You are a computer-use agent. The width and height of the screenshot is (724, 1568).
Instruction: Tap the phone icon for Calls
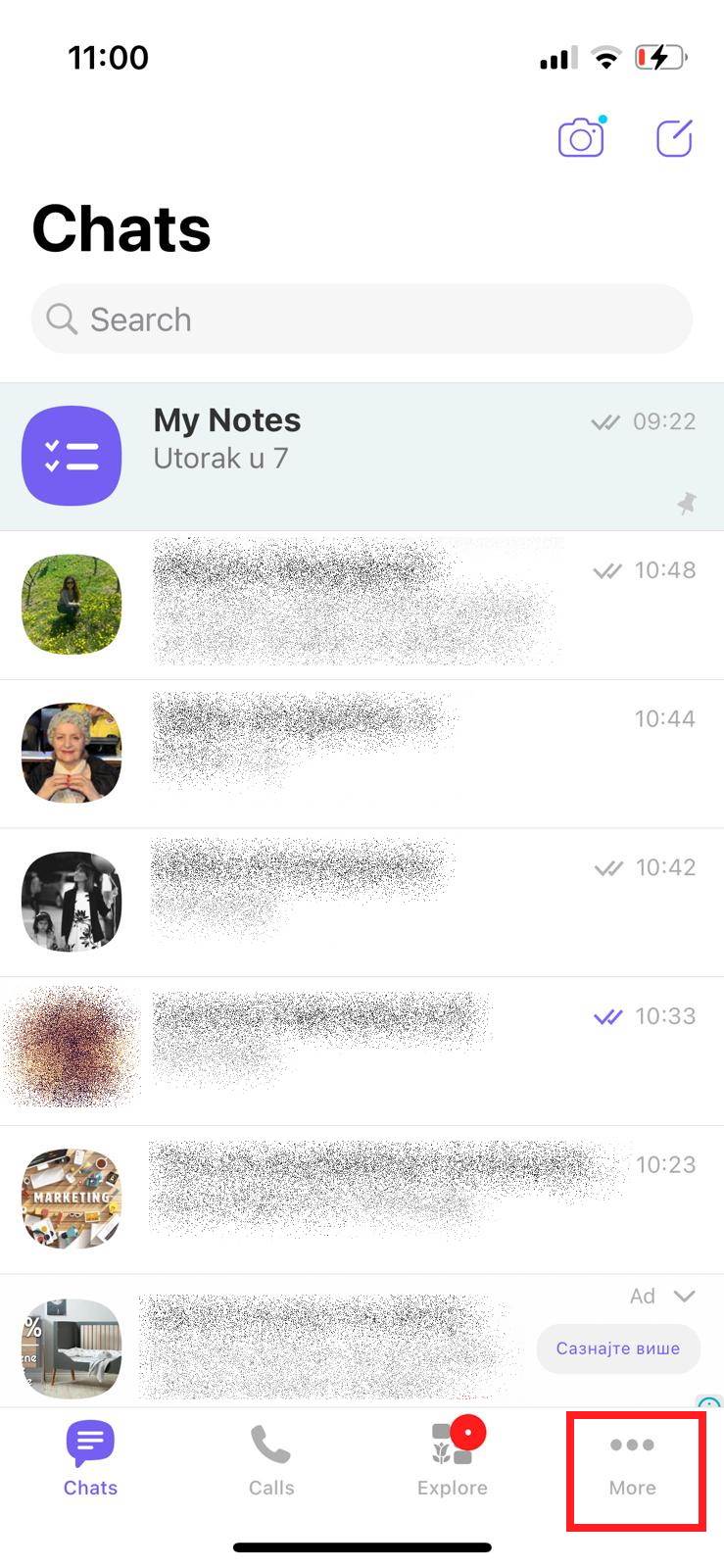click(x=270, y=1442)
